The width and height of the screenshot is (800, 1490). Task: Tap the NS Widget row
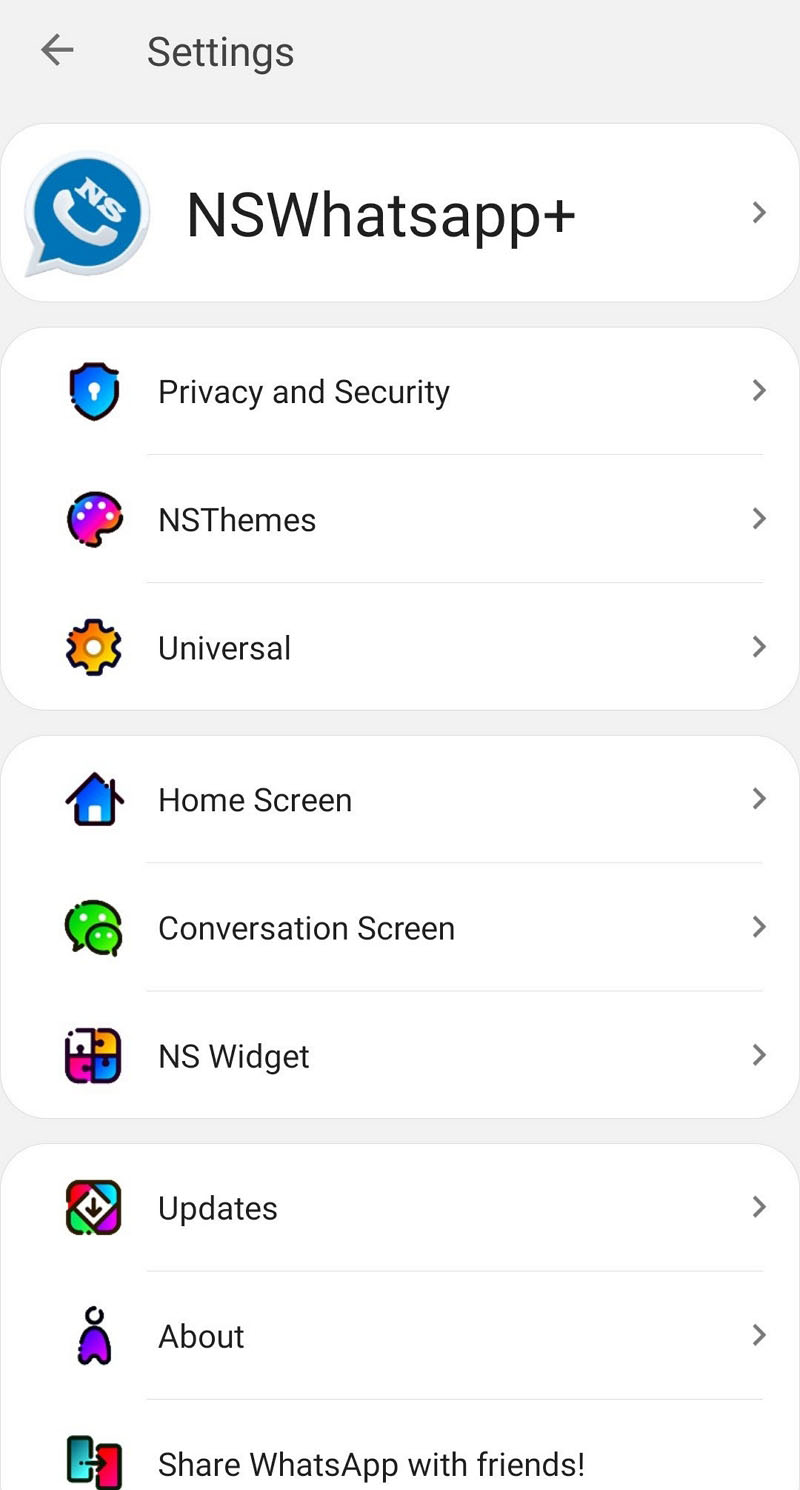pyautogui.click(x=400, y=1056)
